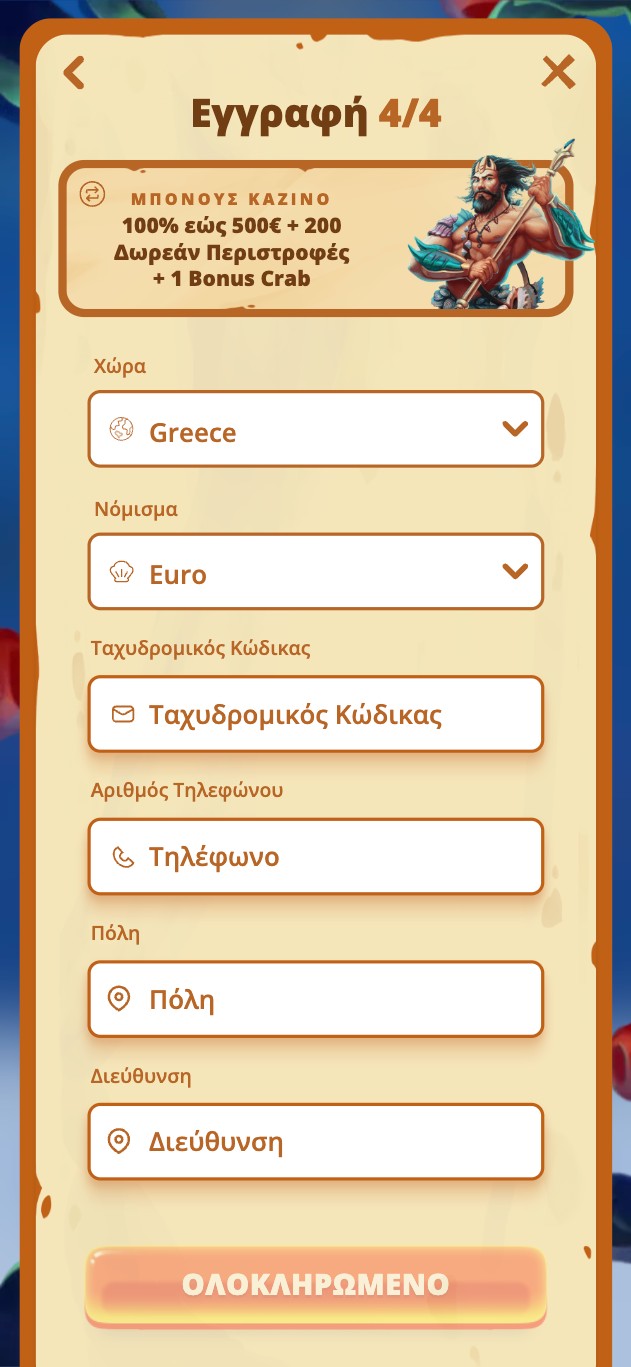631x1367 pixels.
Task: Tap the Τηλέφωνο number field
Action: pos(316,856)
